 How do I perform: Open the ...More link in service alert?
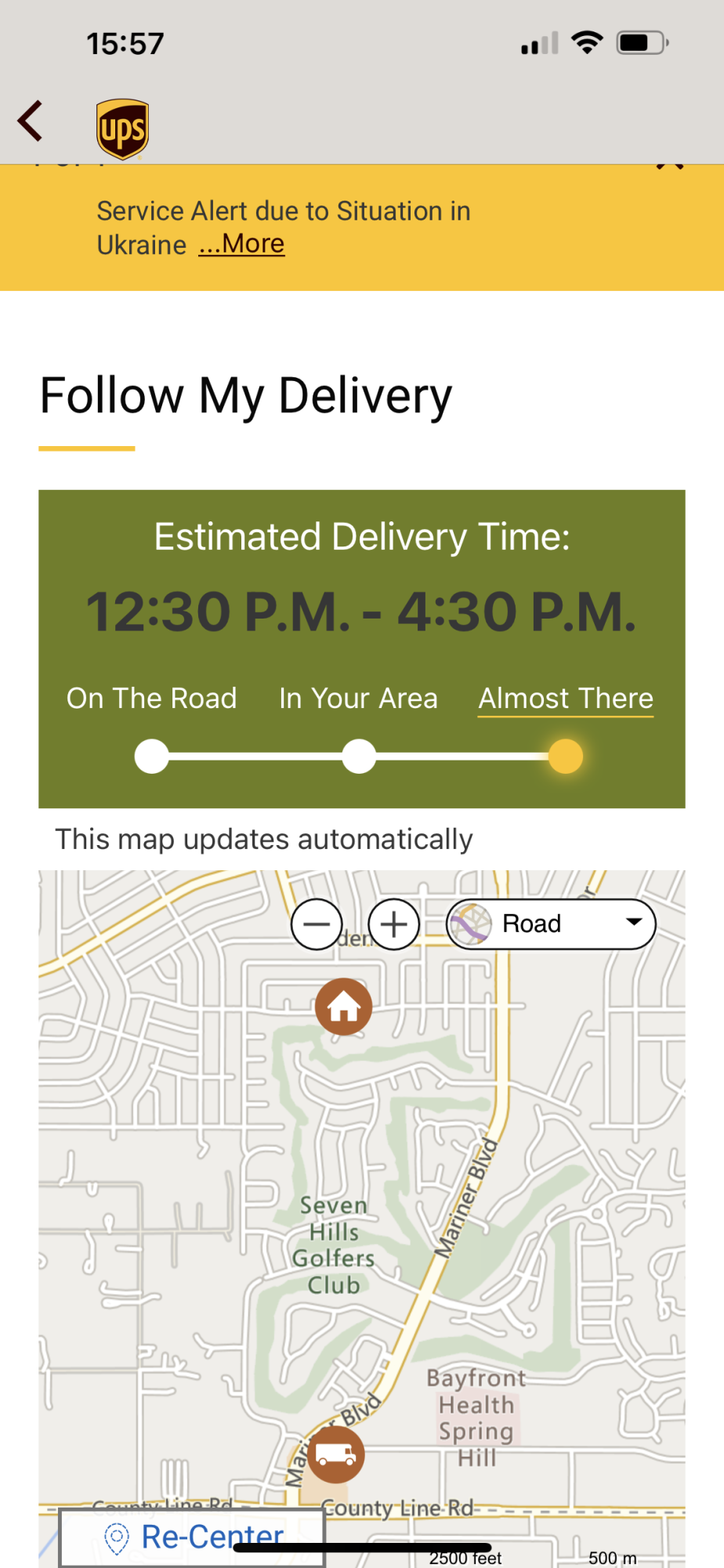241,244
